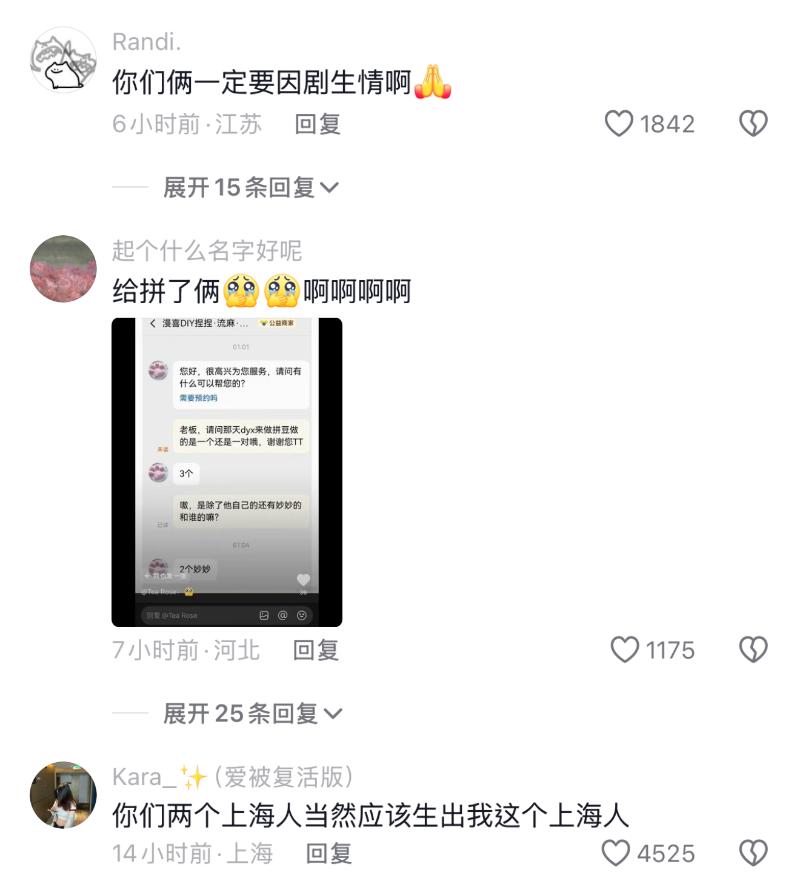Open Randi.'s profile avatar
Screen dimensions: 800x884
[63, 61]
